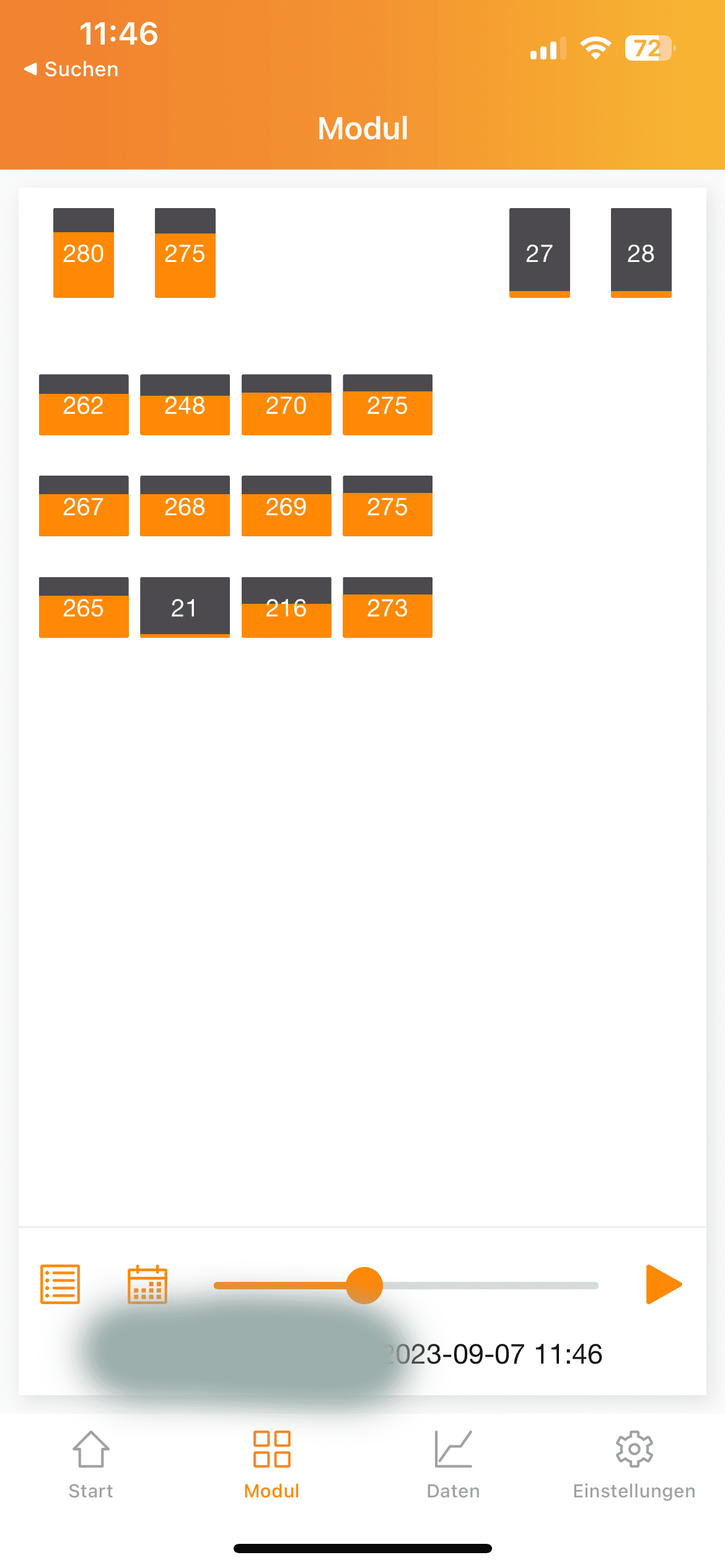View details of module 268
Image resolution: width=725 pixels, height=1568 pixels.
tap(185, 506)
